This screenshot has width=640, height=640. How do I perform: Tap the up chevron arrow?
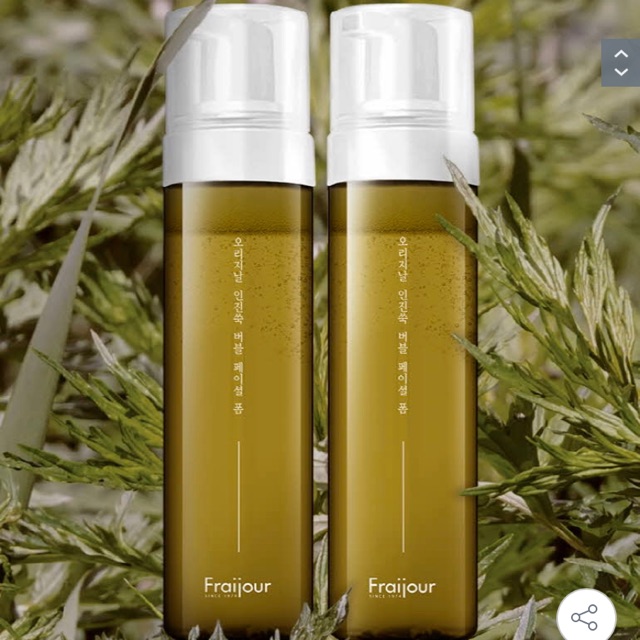[621, 54]
